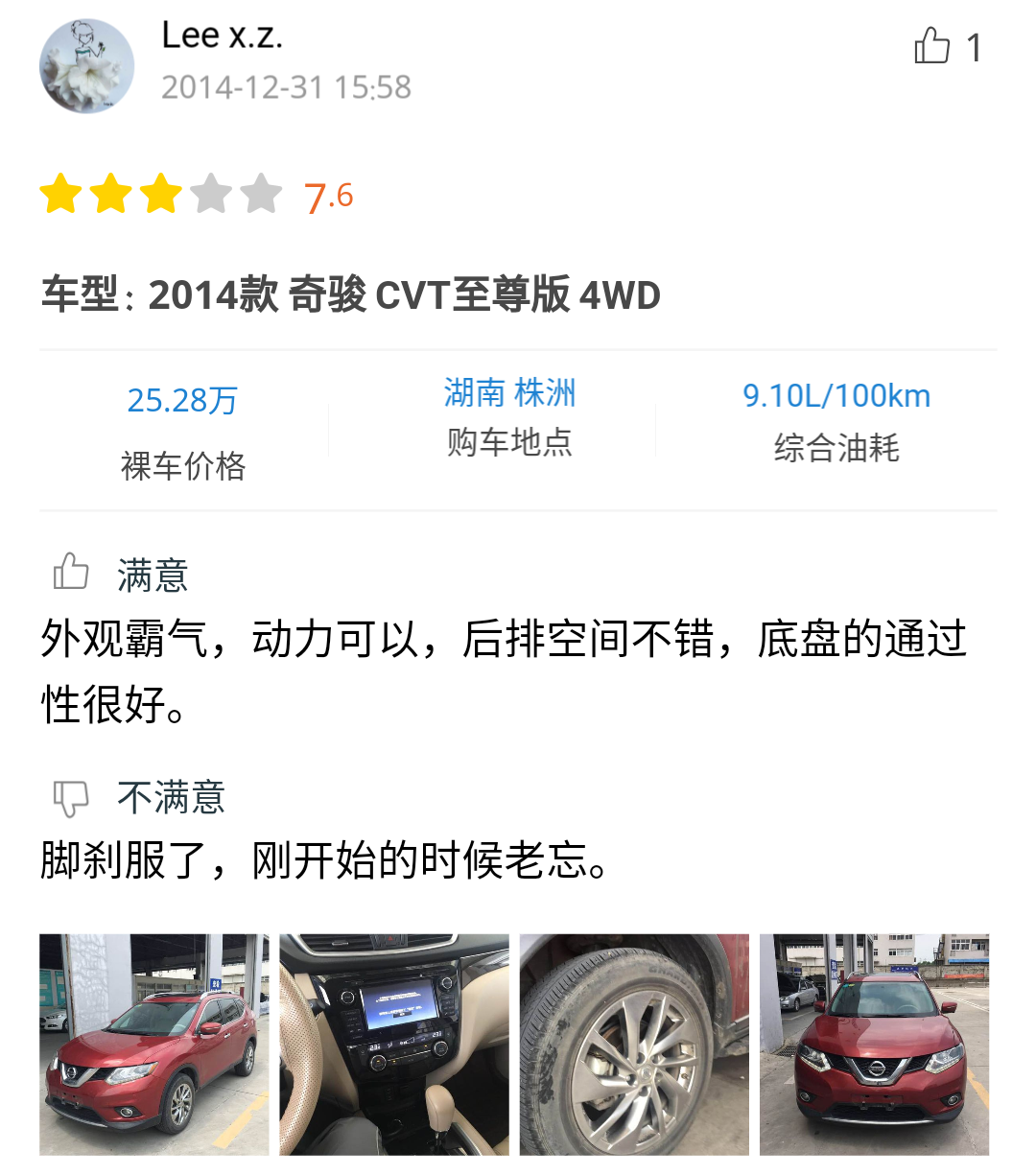1036x1175 pixels.
Task: Open the wheel and tire photo
Action: click(x=634, y=1044)
